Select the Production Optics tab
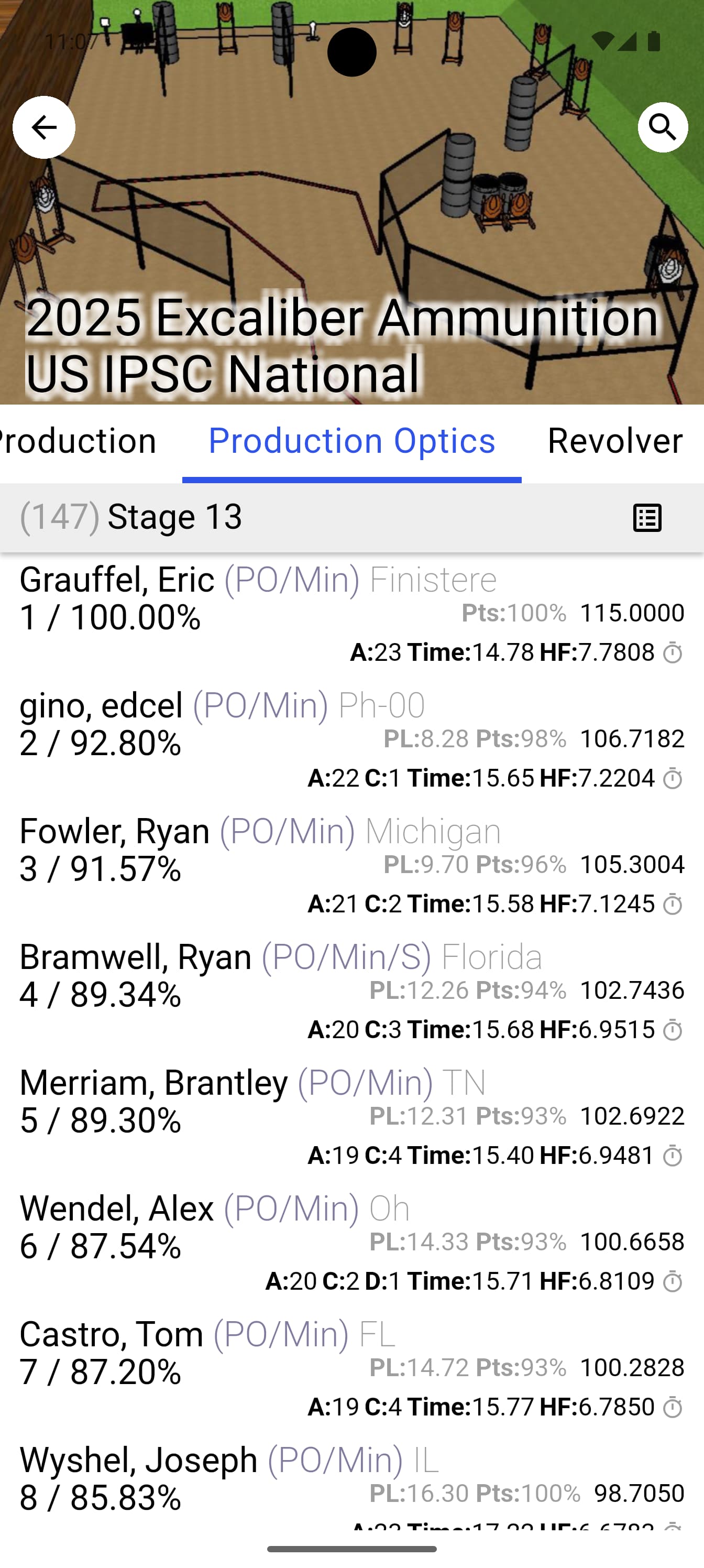The width and height of the screenshot is (704, 1568). click(x=351, y=441)
